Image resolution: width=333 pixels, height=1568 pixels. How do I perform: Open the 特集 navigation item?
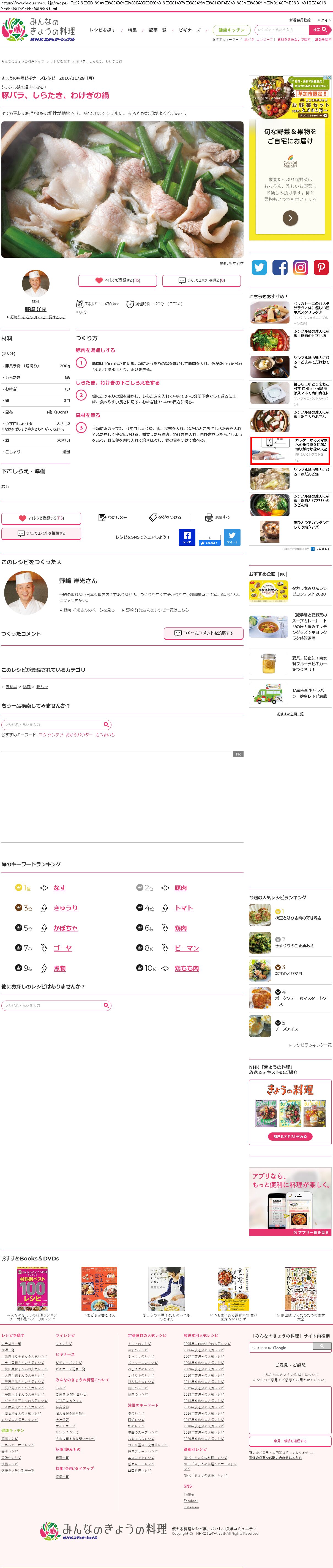132,30
